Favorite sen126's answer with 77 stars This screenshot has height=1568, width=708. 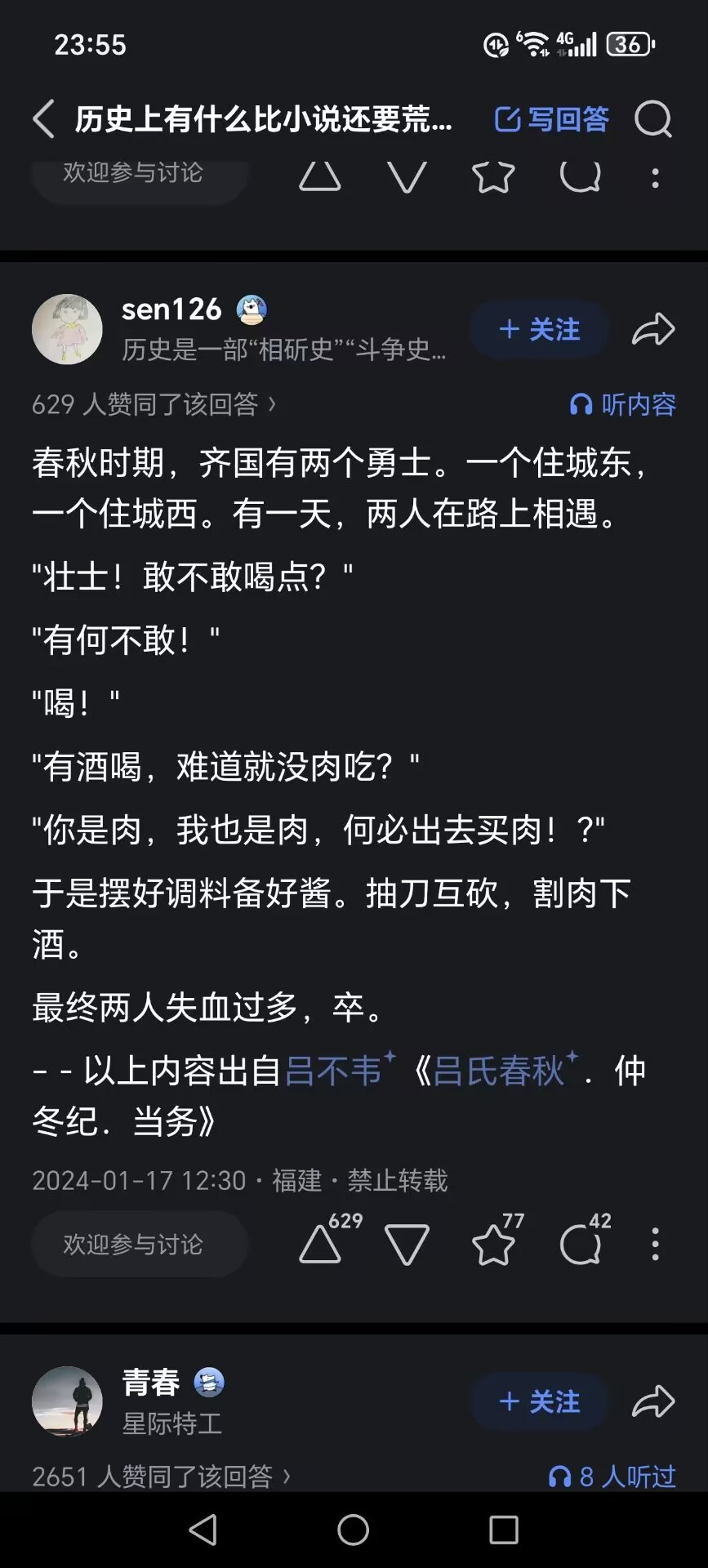493,1245
